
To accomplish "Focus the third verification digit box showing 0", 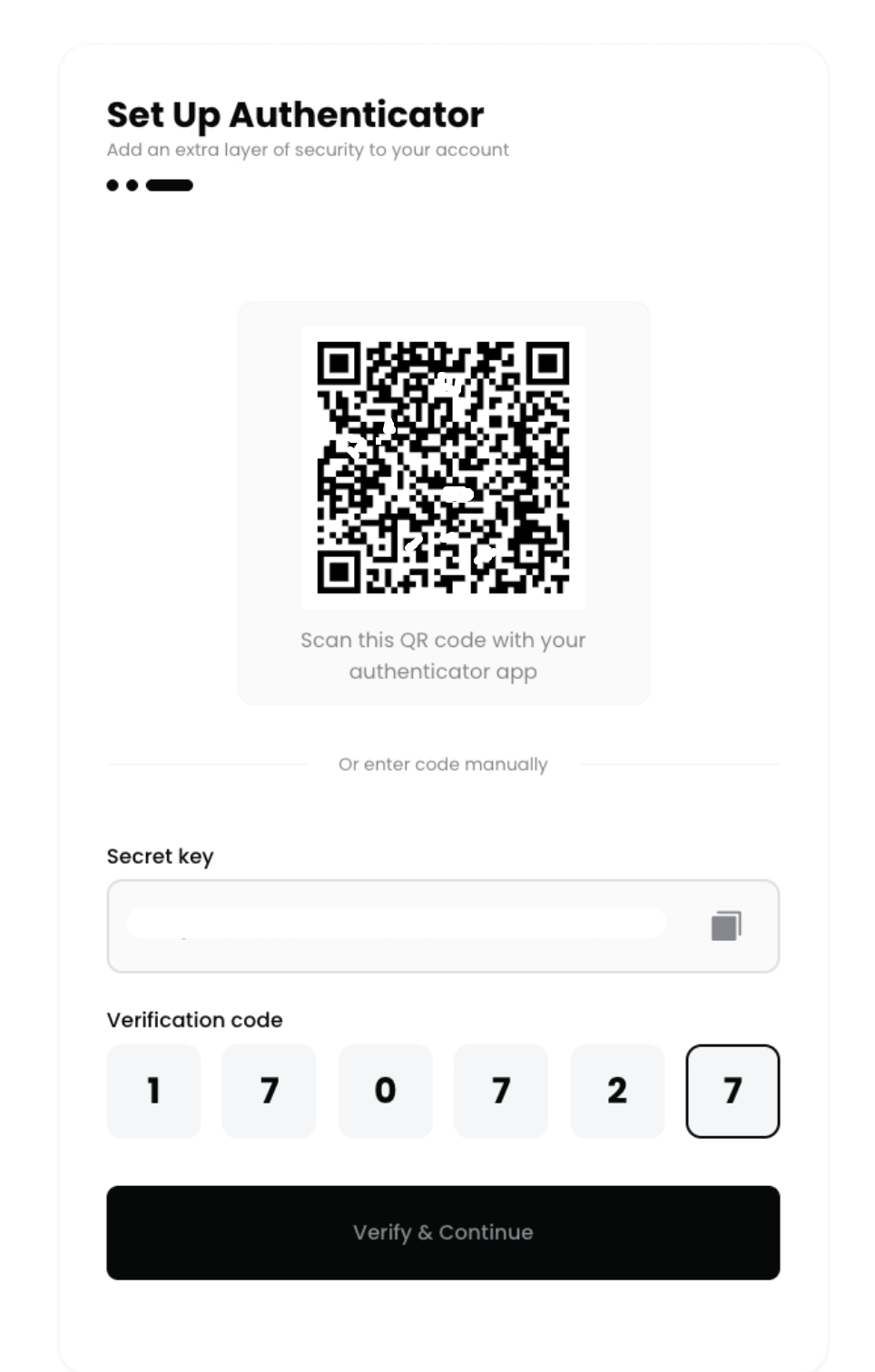I will coord(385,1091).
